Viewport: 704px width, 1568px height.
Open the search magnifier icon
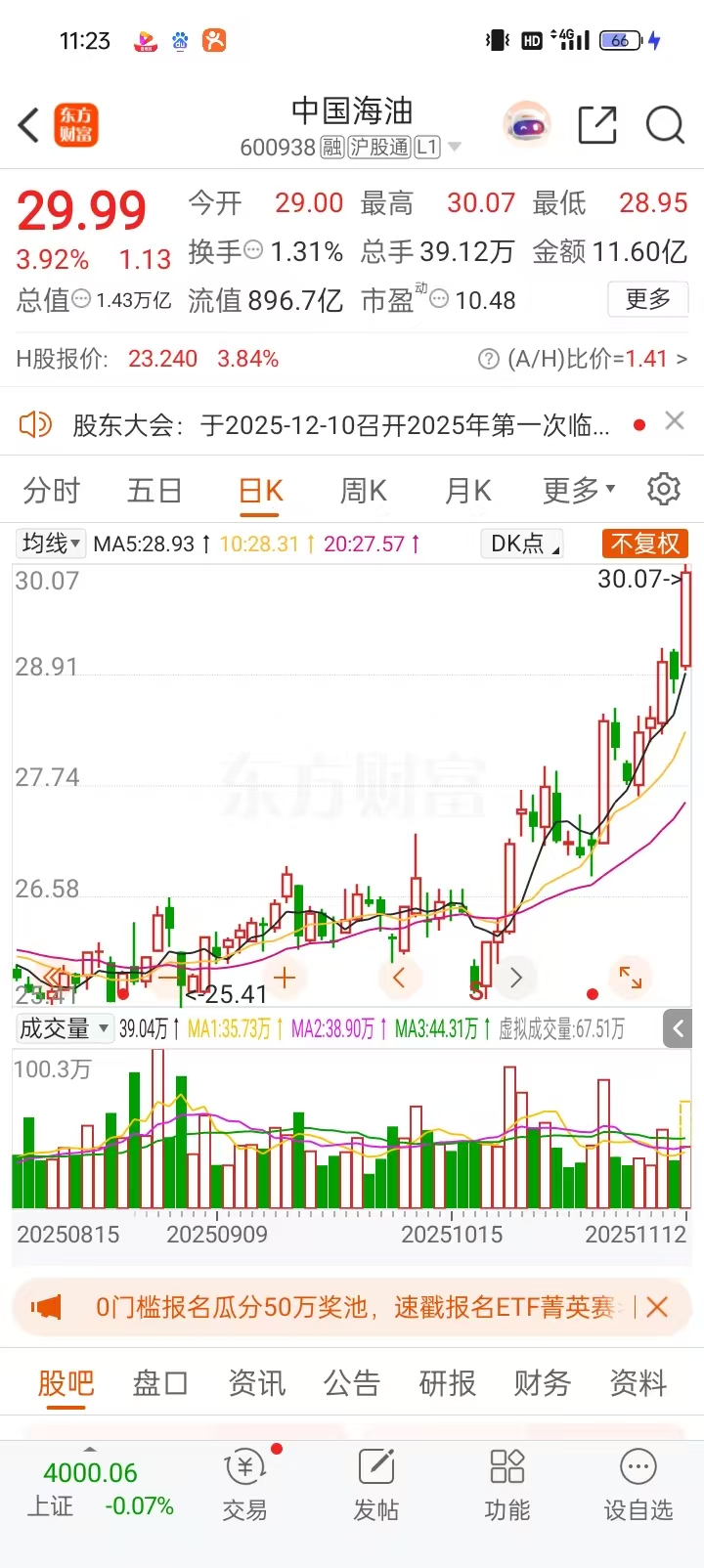(x=665, y=126)
